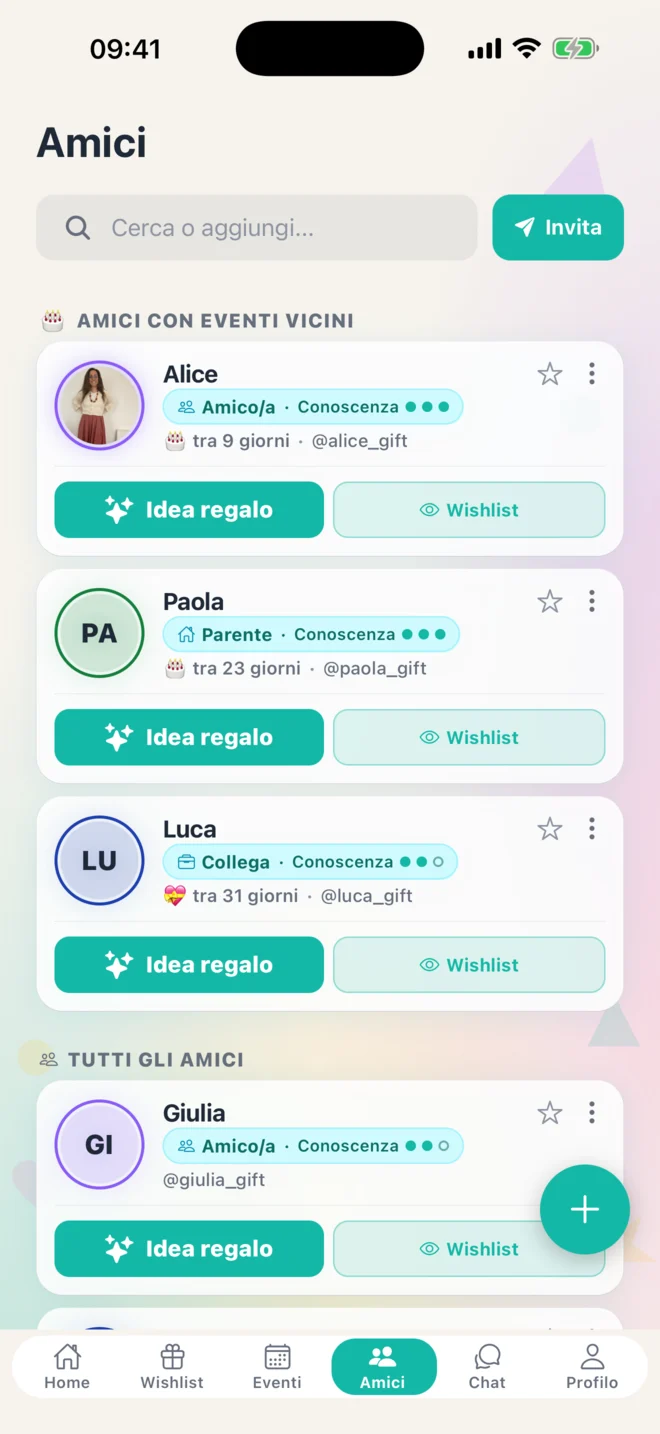The height and width of the screenshot is (1434, 660).
Task: Star Luca as a favorite friend
Action: pyautogui.click(x=550, y=829)
